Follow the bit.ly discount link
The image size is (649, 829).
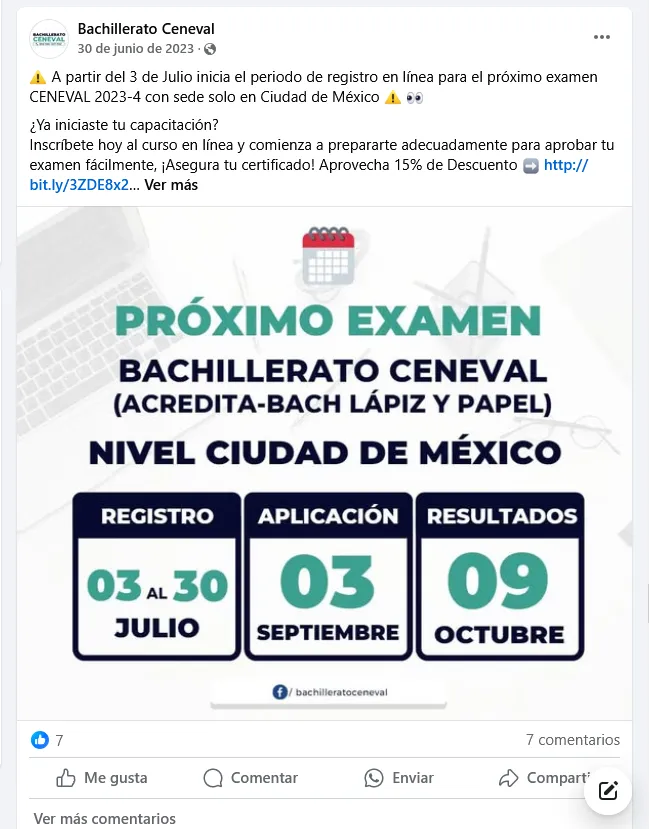[x=72, y=185]
